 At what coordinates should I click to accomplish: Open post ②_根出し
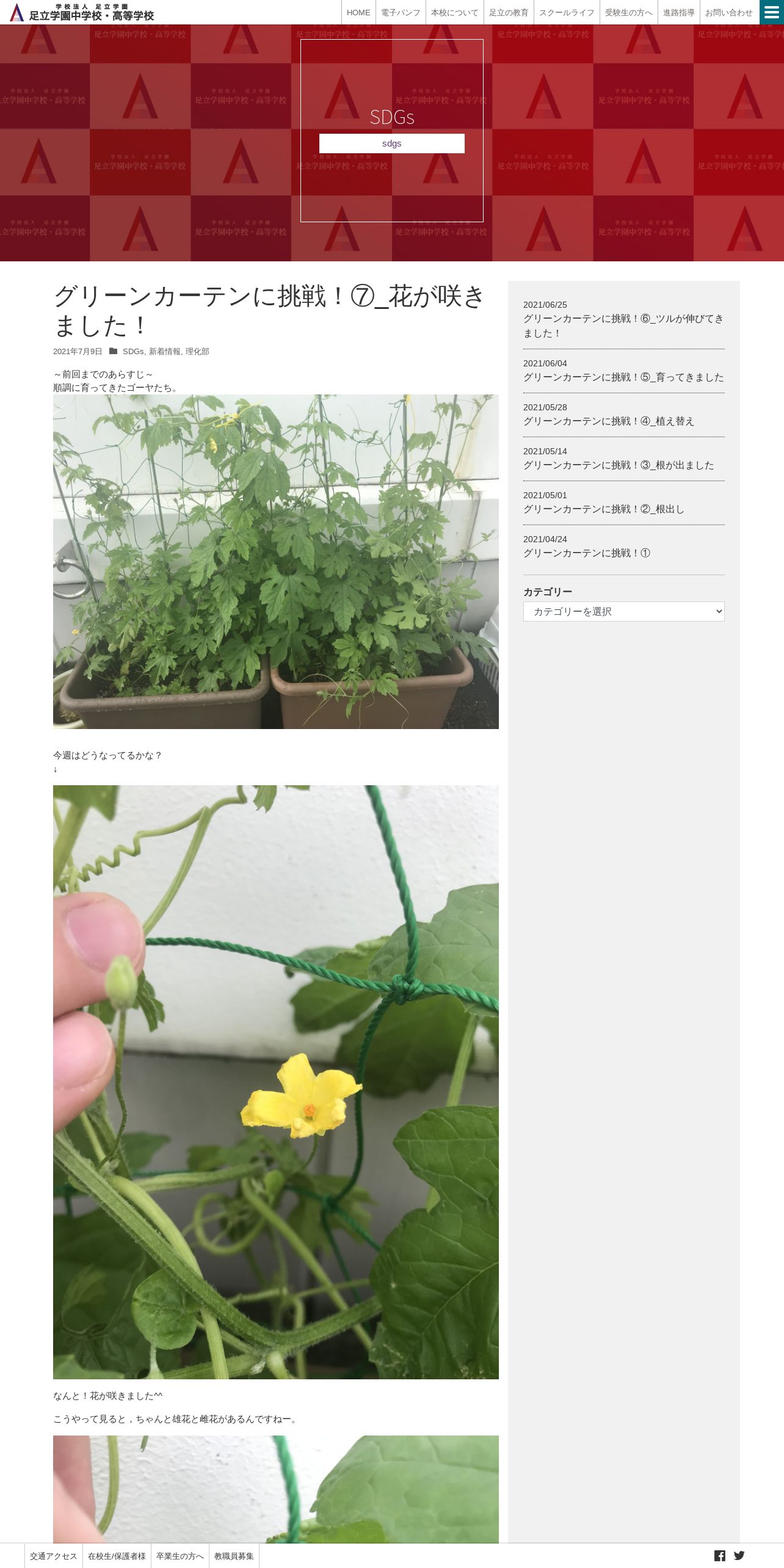pyautogui.click(x=603, y=509)
